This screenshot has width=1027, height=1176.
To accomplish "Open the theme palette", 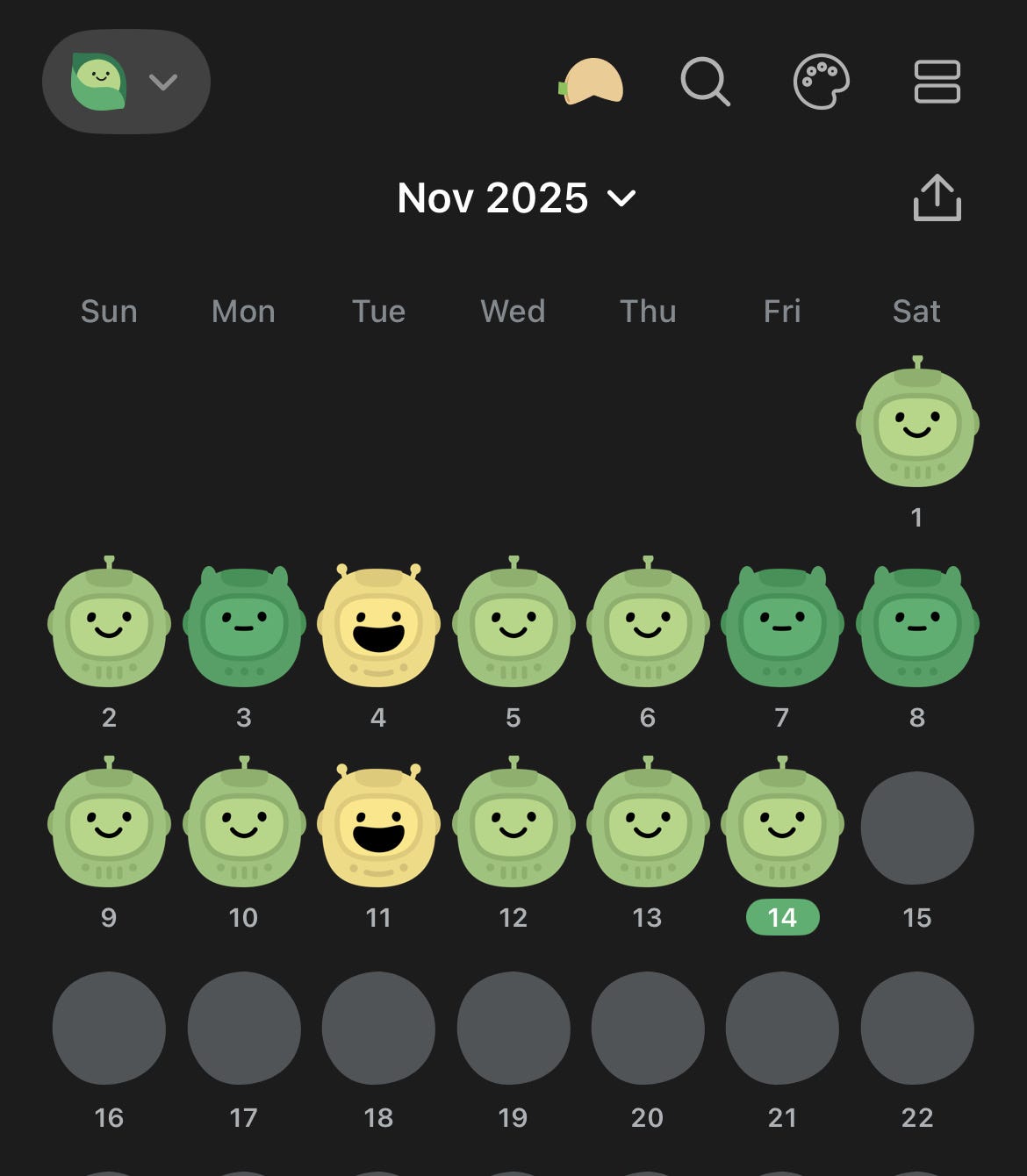I will click(821, 82).
